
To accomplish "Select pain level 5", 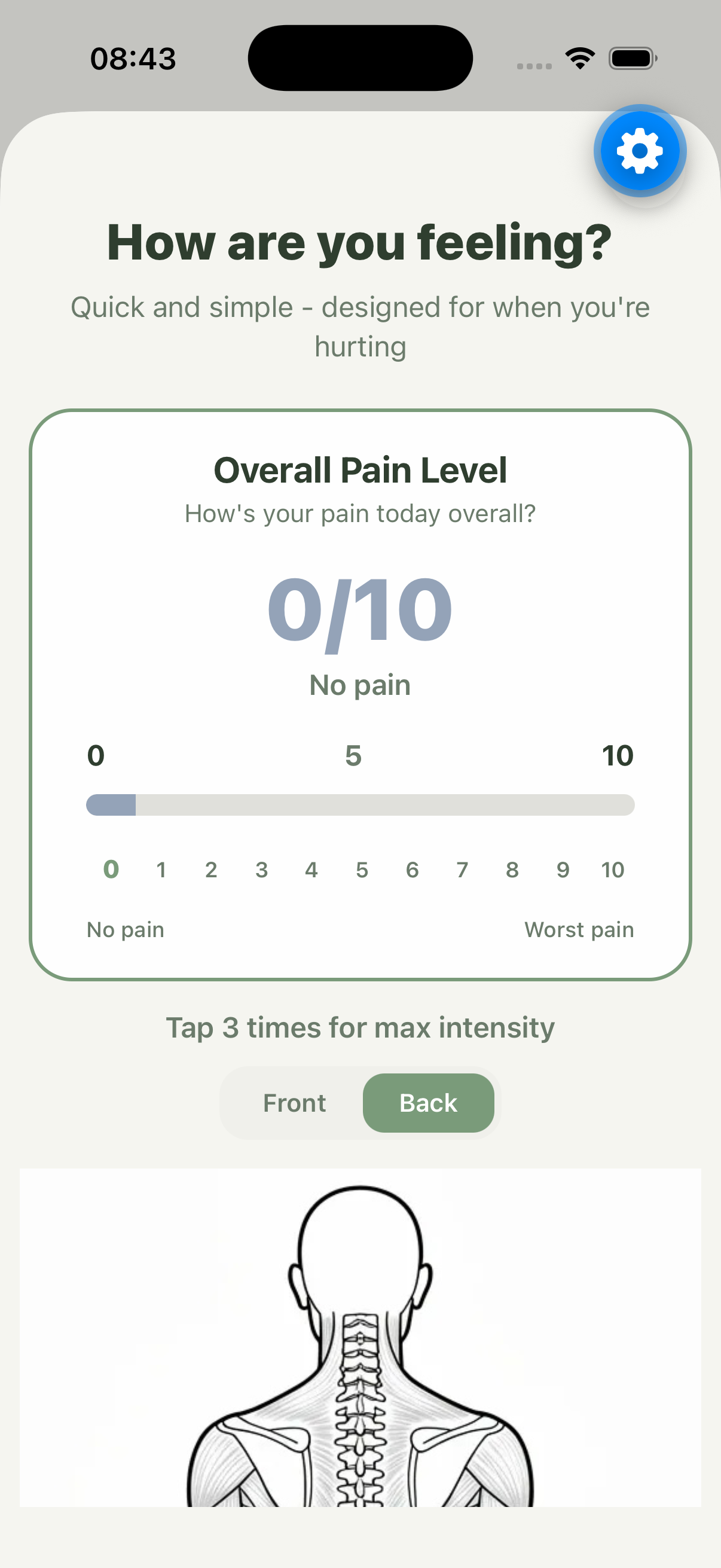I will [362, 870].
